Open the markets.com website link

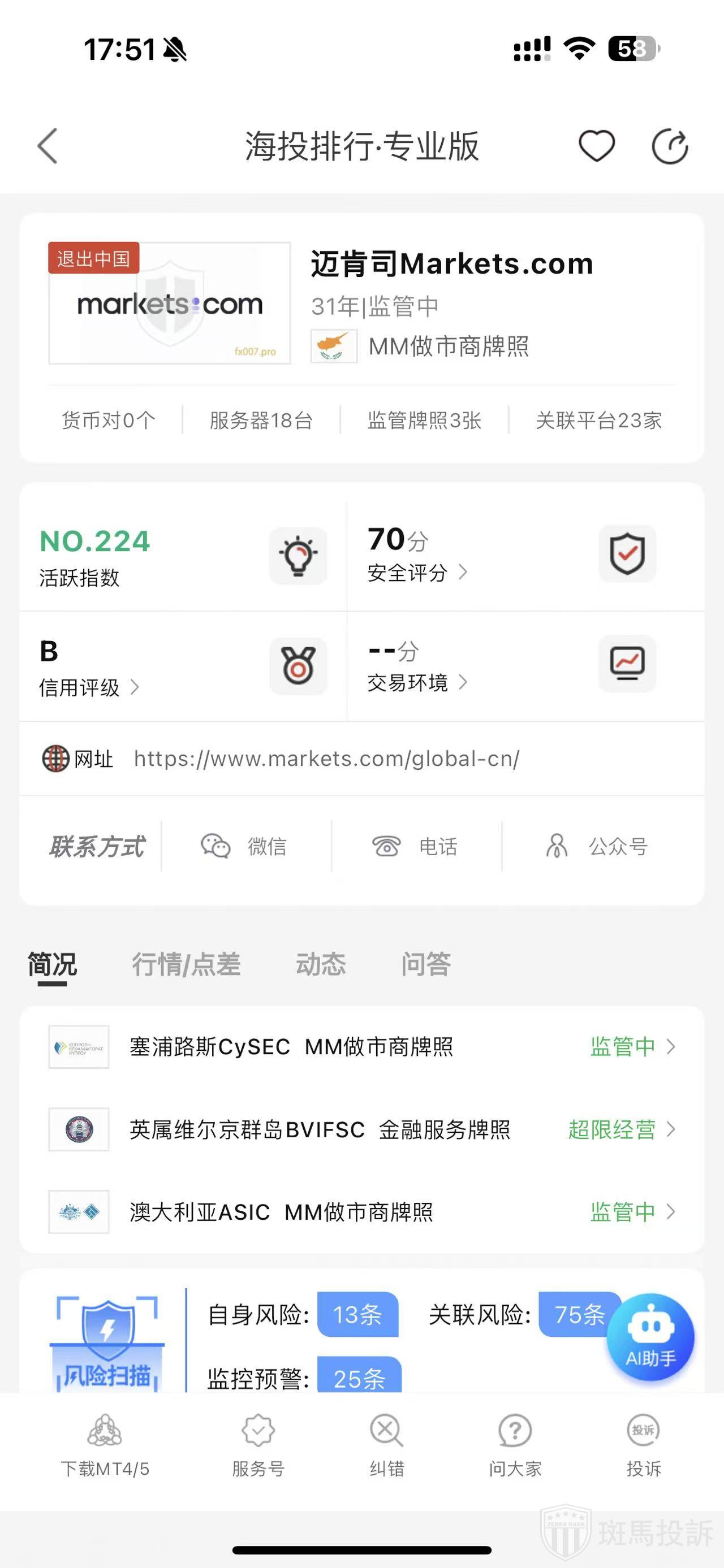tap(326, 759)
